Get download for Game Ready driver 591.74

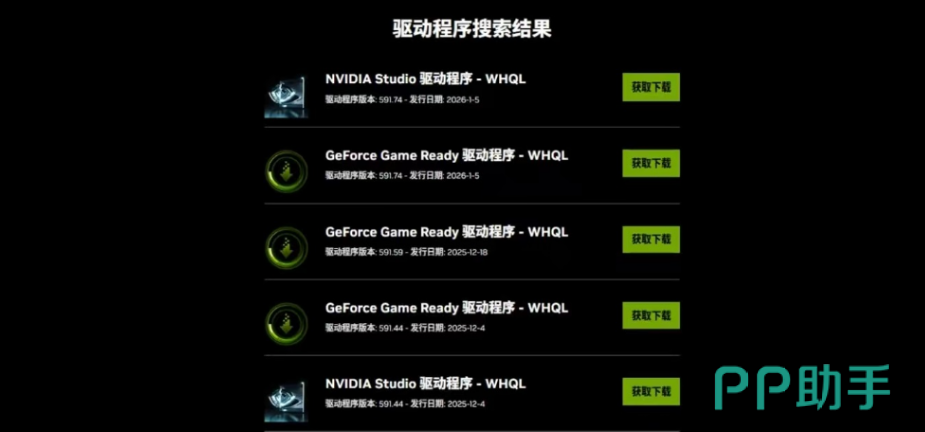[x=650, y=163]
